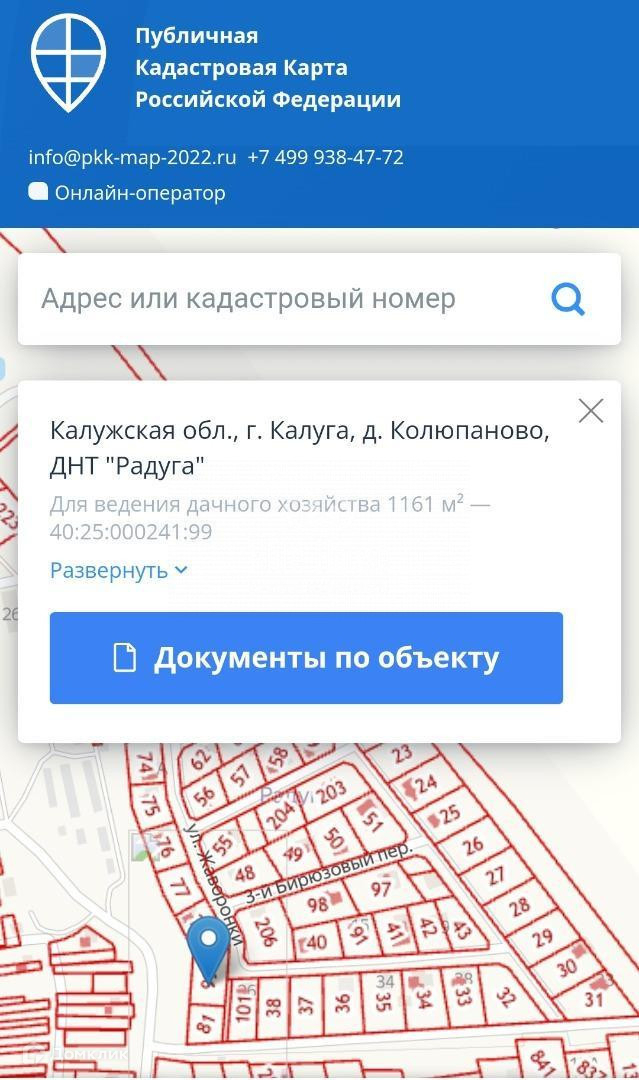Tap the info@pkk-map-2022.ru email link
The height and width of the screenshot is (1080, 639).
pyautogui.click(x=132, y=157)
